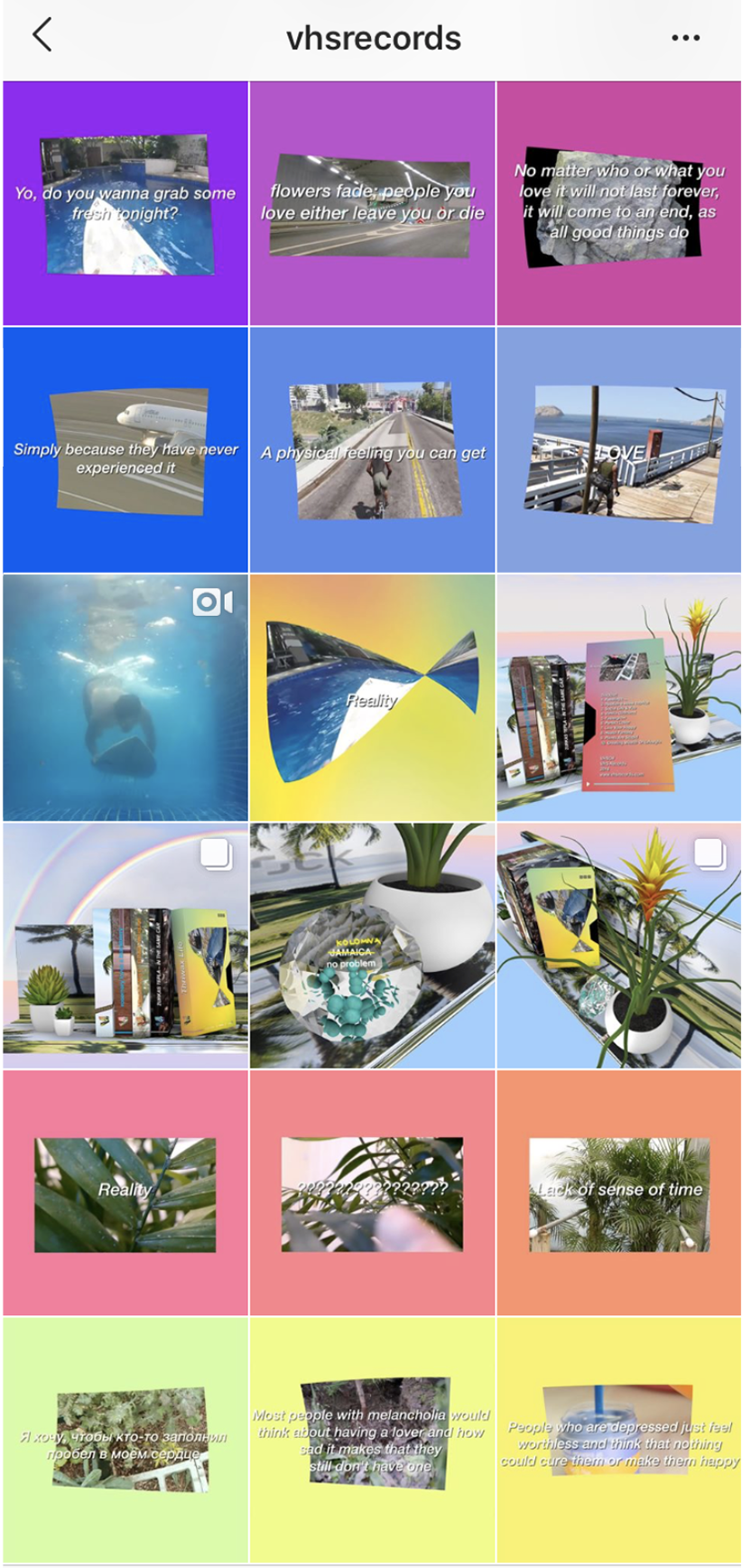Viewport: 742px width, 1568px height.
Task: Open the 'People who are depressed' post
Action: 618,1440
